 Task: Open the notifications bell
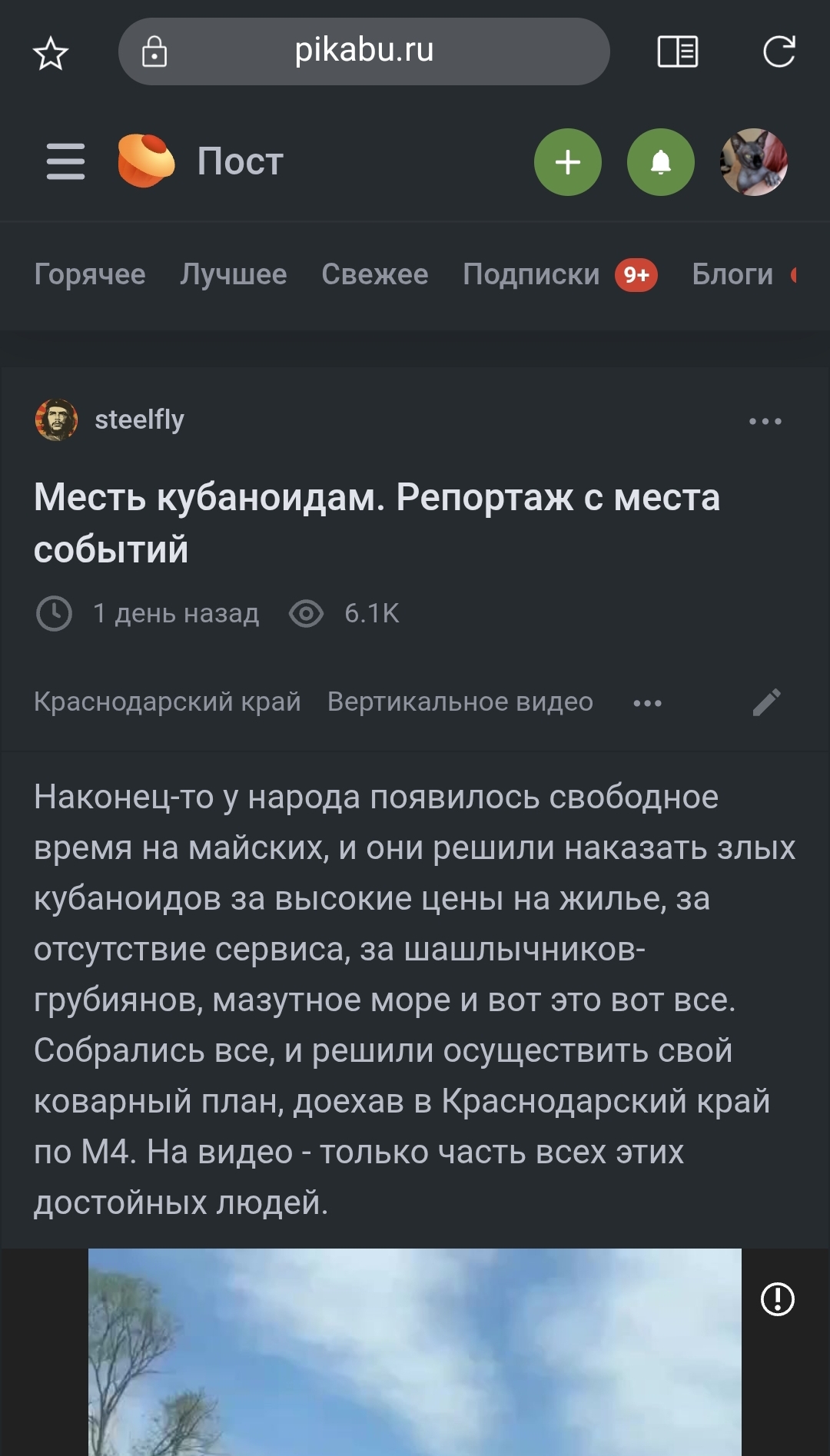click(661, 162)
